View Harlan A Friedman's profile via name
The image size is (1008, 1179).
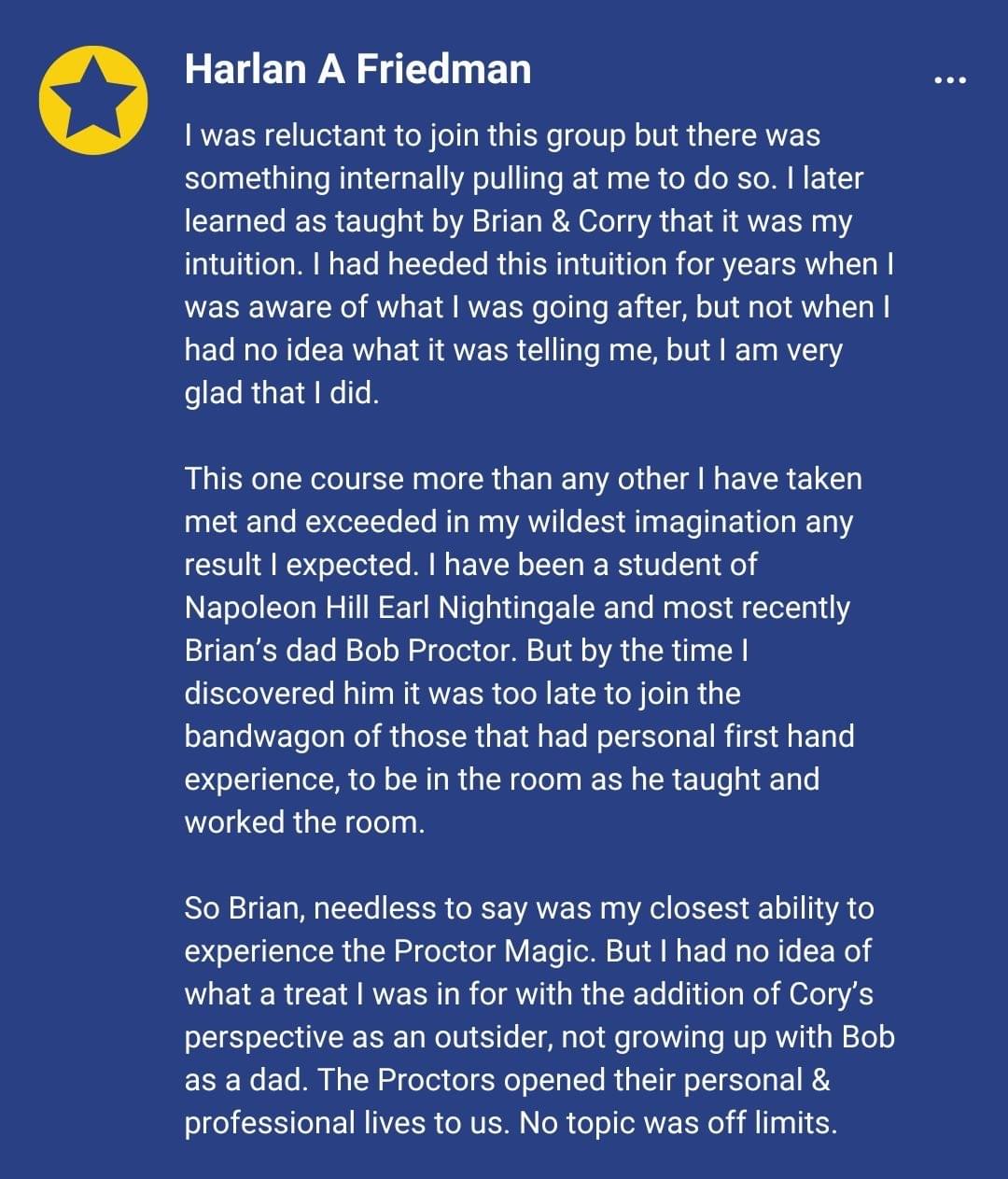(x=357, y=69)
